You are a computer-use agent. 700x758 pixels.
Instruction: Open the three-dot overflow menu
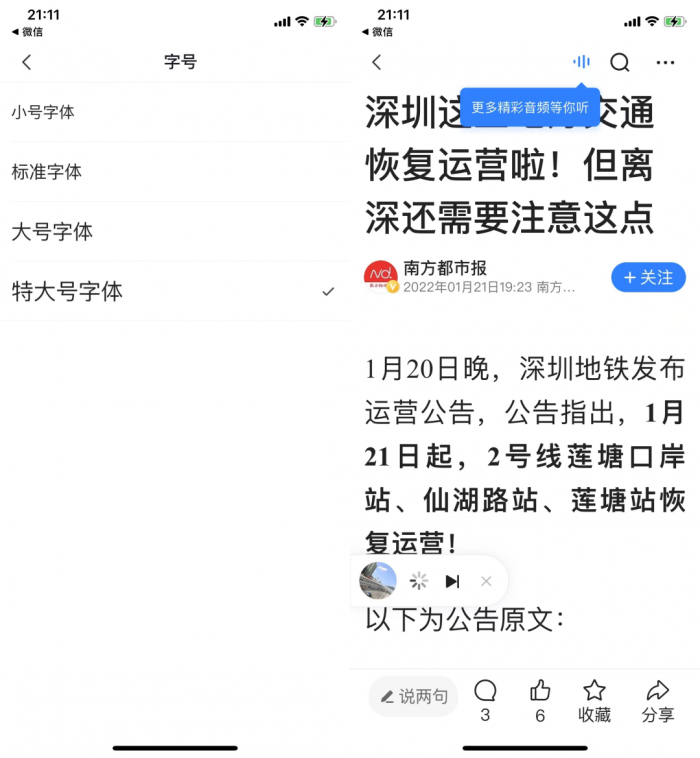point(665,62)
